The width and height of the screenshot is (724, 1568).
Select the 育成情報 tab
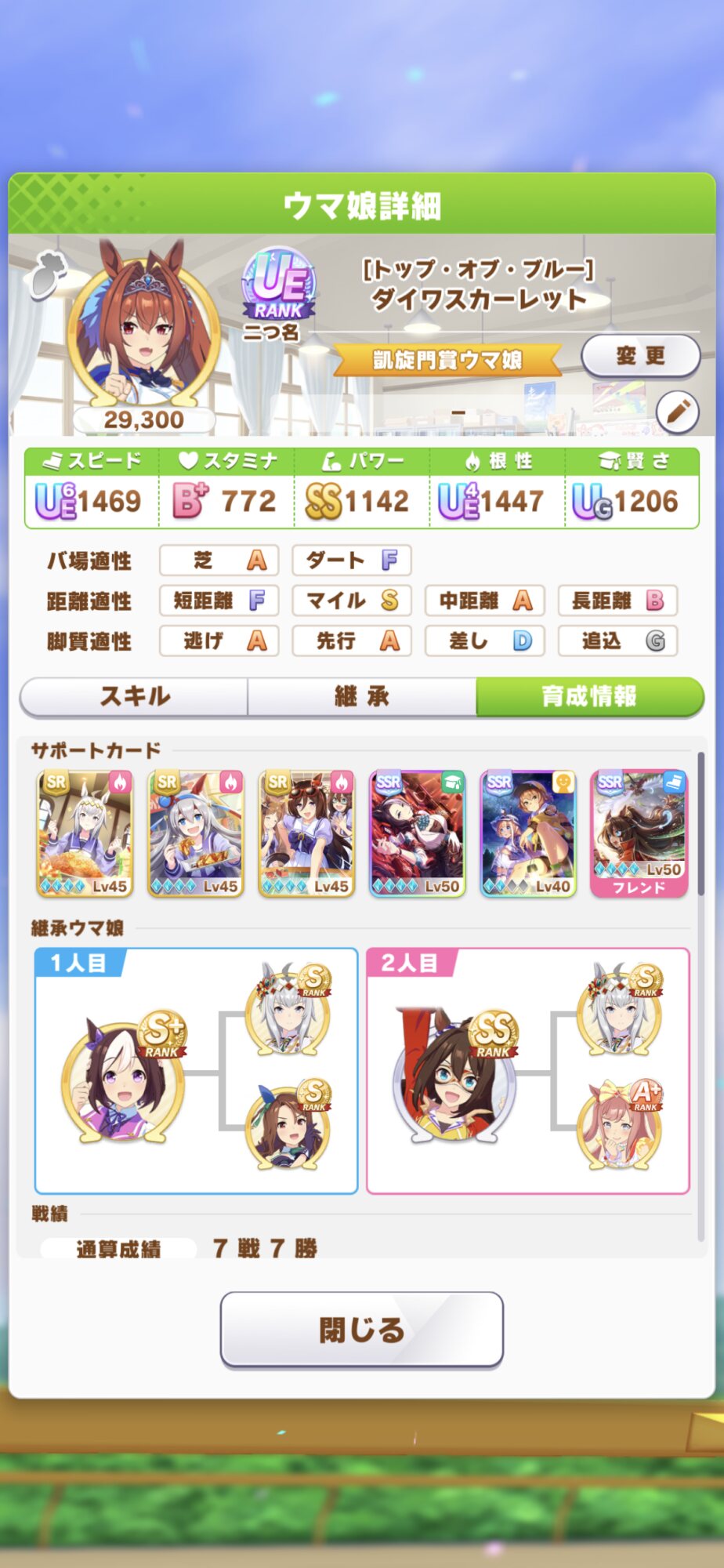[589, 696]
